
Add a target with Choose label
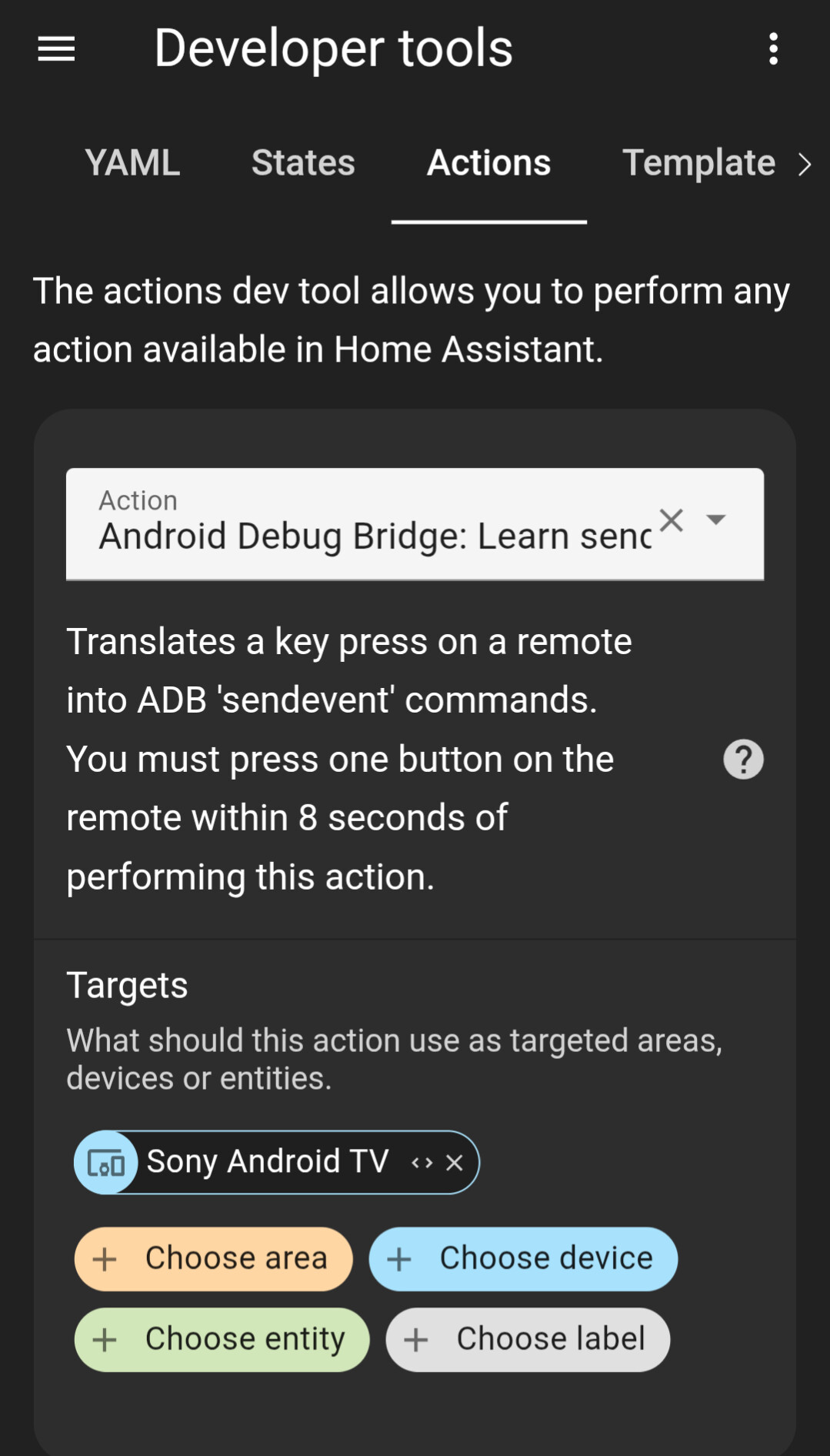pos(528,1340)
